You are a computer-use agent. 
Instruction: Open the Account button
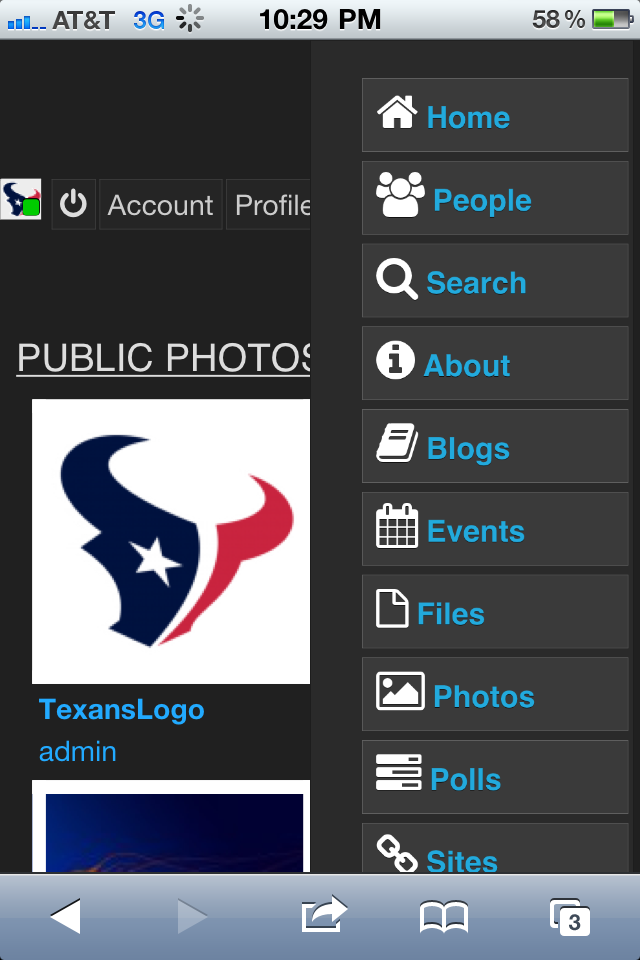[x=160, y=205]
